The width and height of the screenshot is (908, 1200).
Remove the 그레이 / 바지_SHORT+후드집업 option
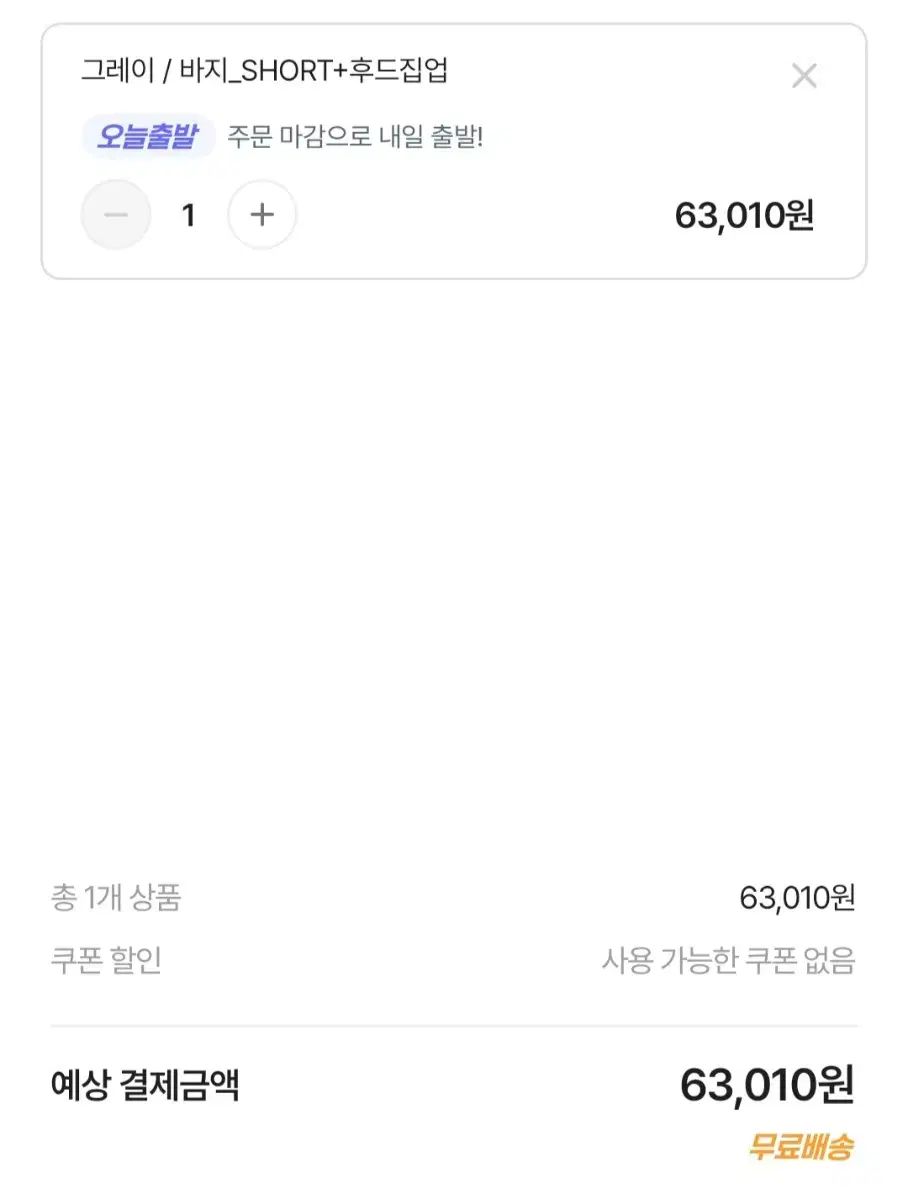[x=804, y=76]
